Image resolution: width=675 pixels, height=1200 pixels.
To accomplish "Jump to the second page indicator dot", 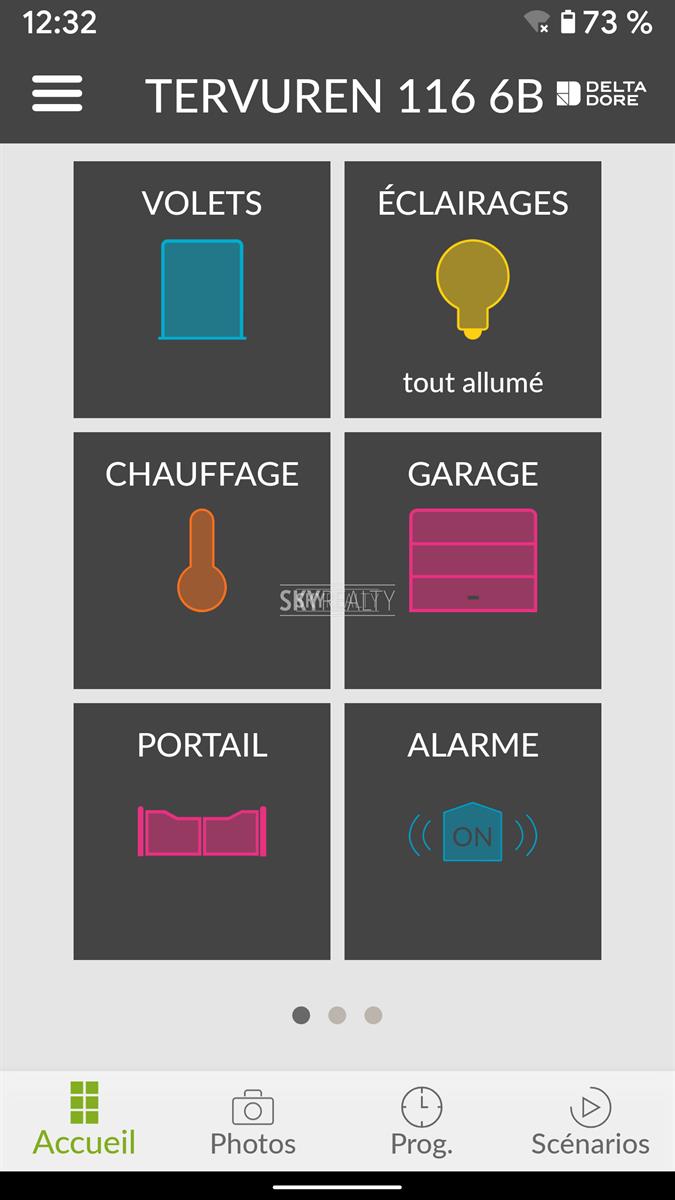I will pyautogui.click(x=337, y=1015).
